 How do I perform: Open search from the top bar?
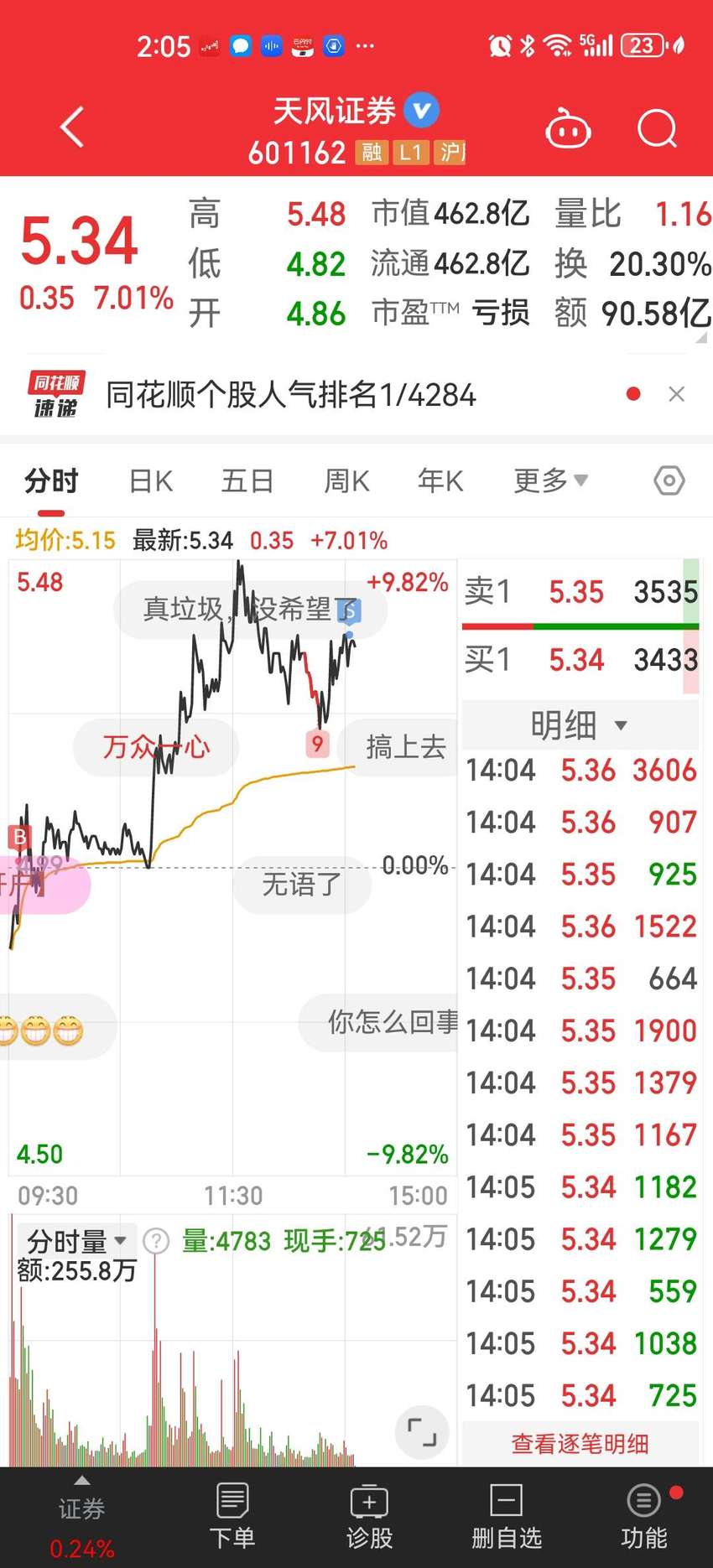[657, 128]
